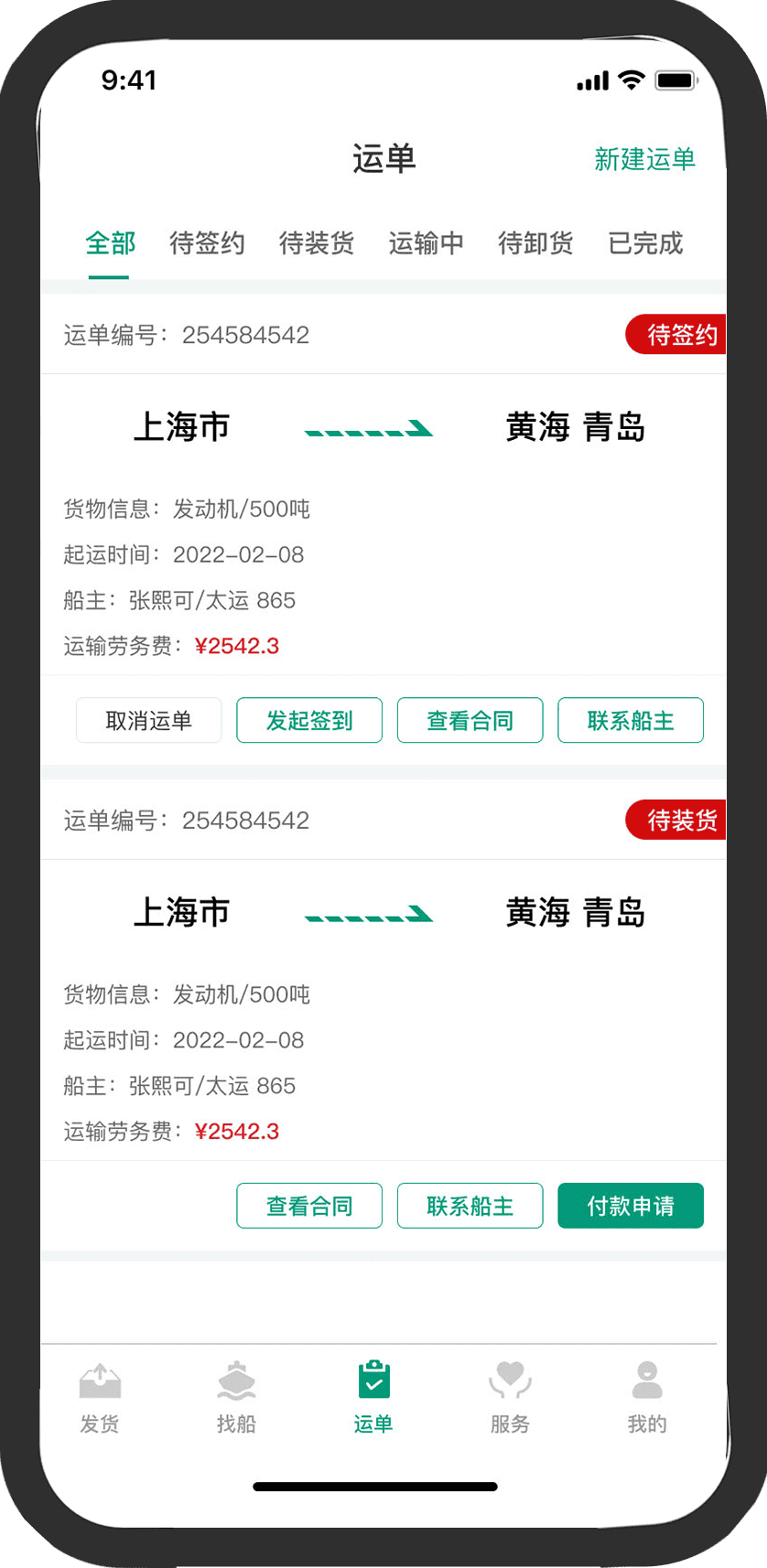Open 找船 in bottom navigation

point(236,1398)
